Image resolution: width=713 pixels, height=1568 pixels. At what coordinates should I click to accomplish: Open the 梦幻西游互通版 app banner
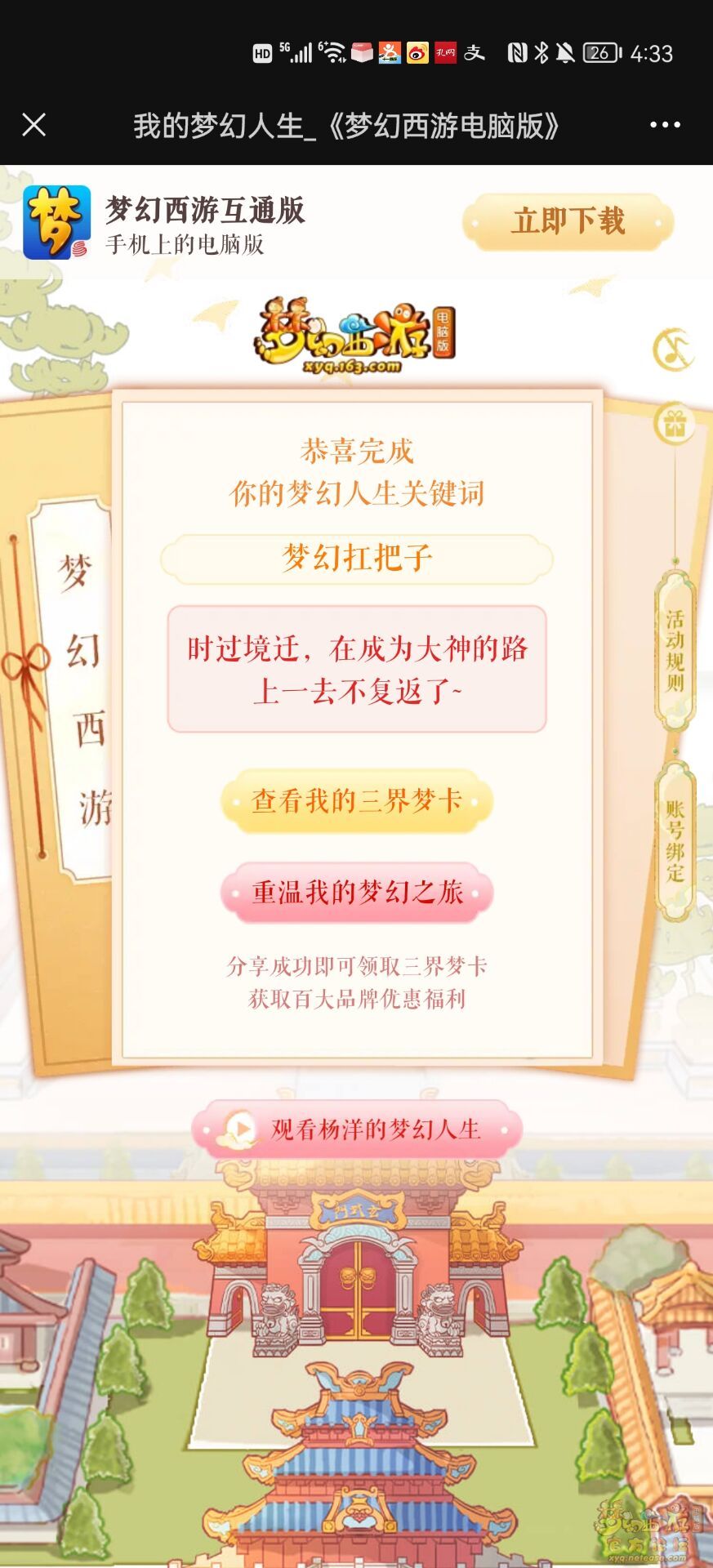[x=204, y=223]
